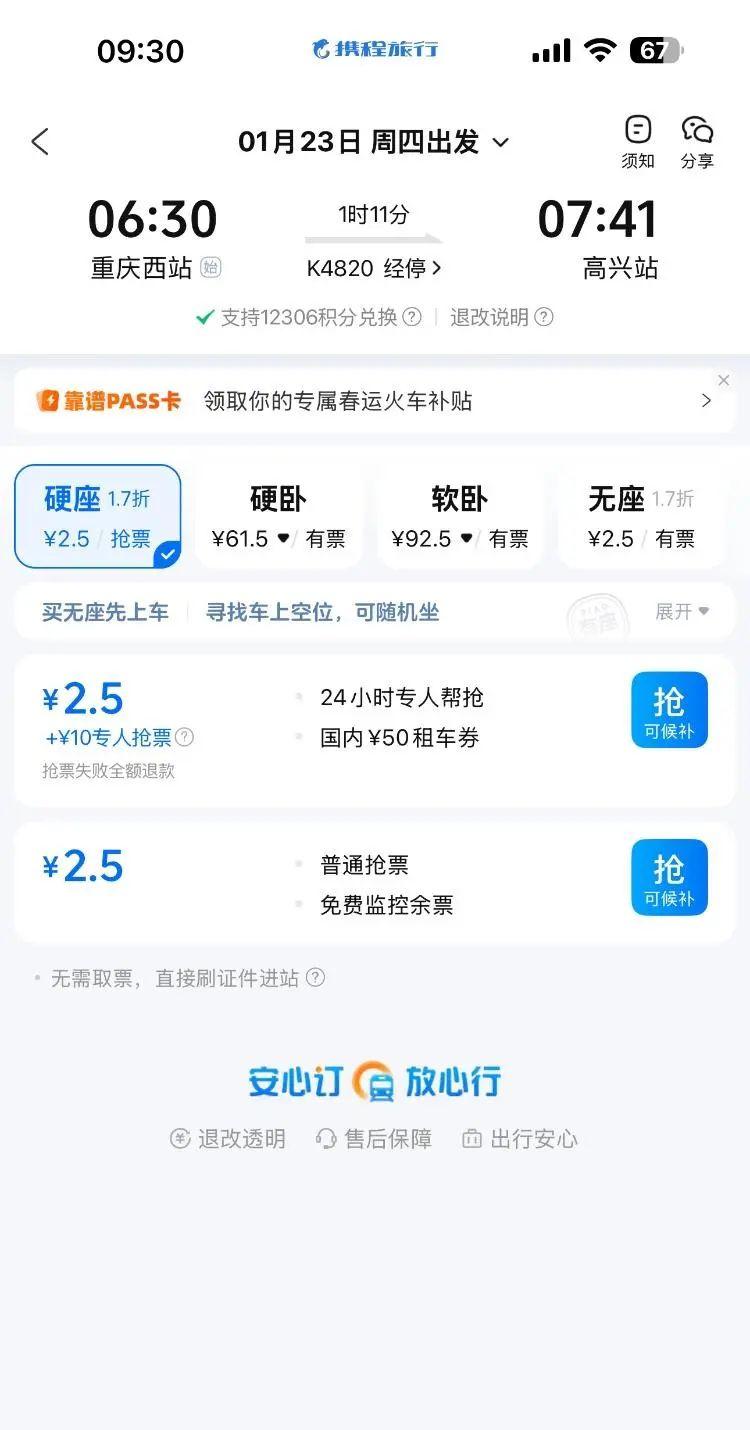This screenshot has width=750, height=1430.
Task: Switch to the 软卧 seat option
Action: point(461,515)
